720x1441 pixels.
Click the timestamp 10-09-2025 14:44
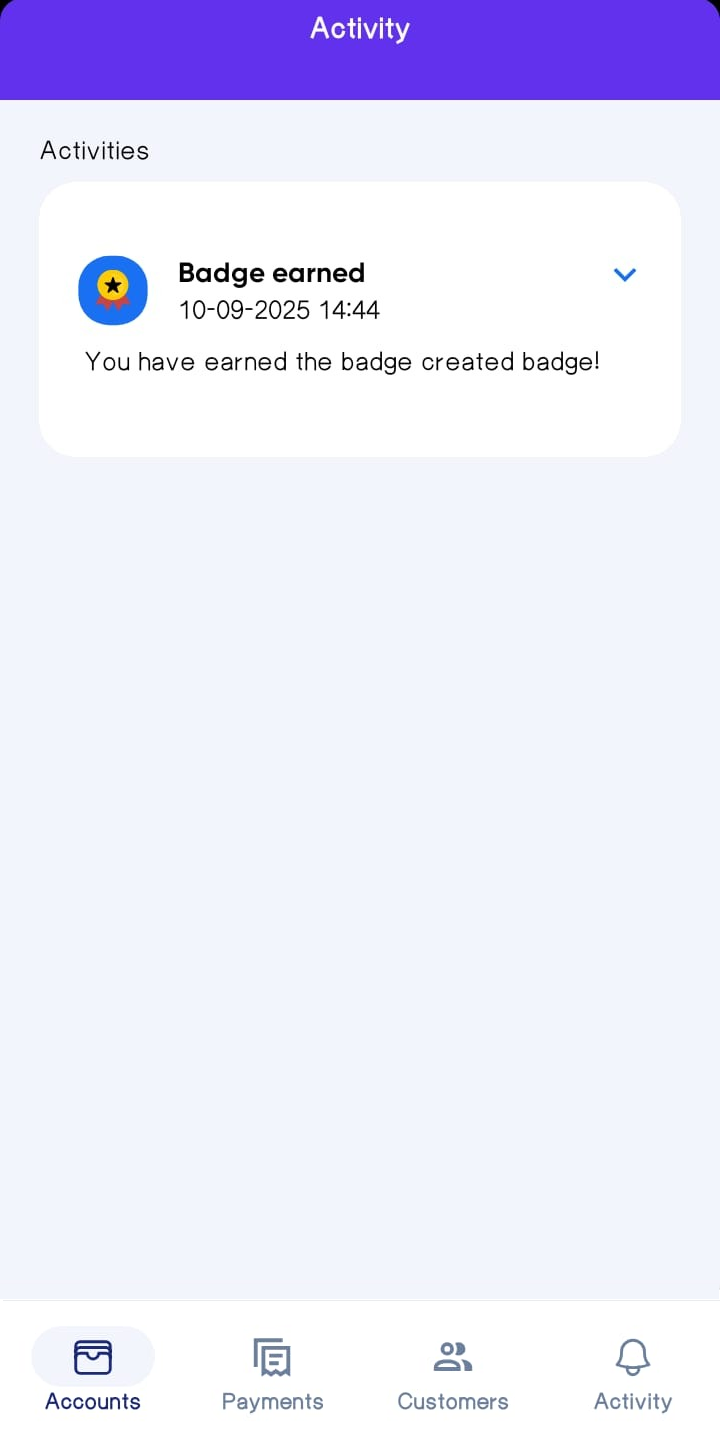[x=279, y=310]
